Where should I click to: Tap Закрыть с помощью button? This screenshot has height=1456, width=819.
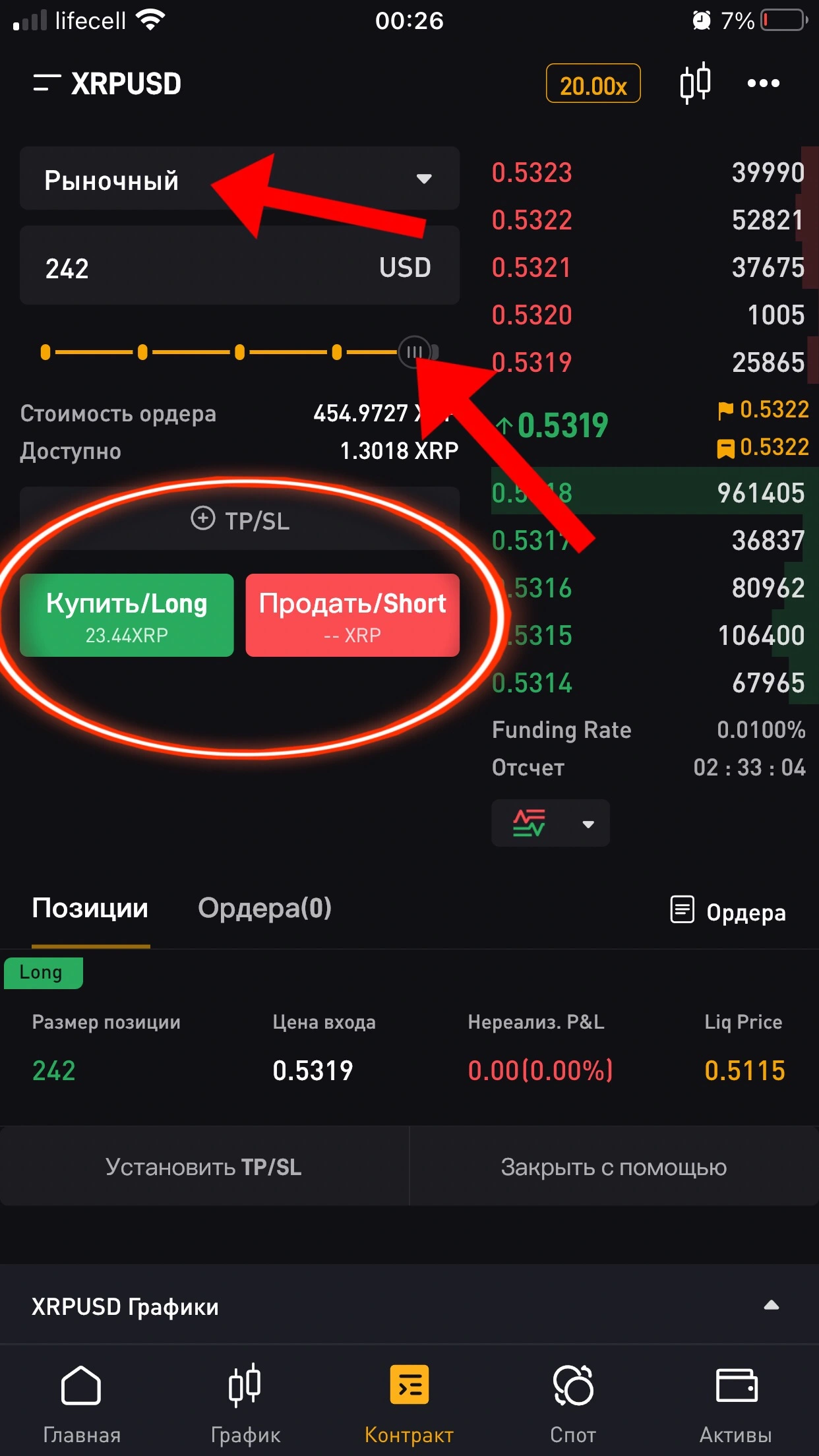(x=614, y=1167)
